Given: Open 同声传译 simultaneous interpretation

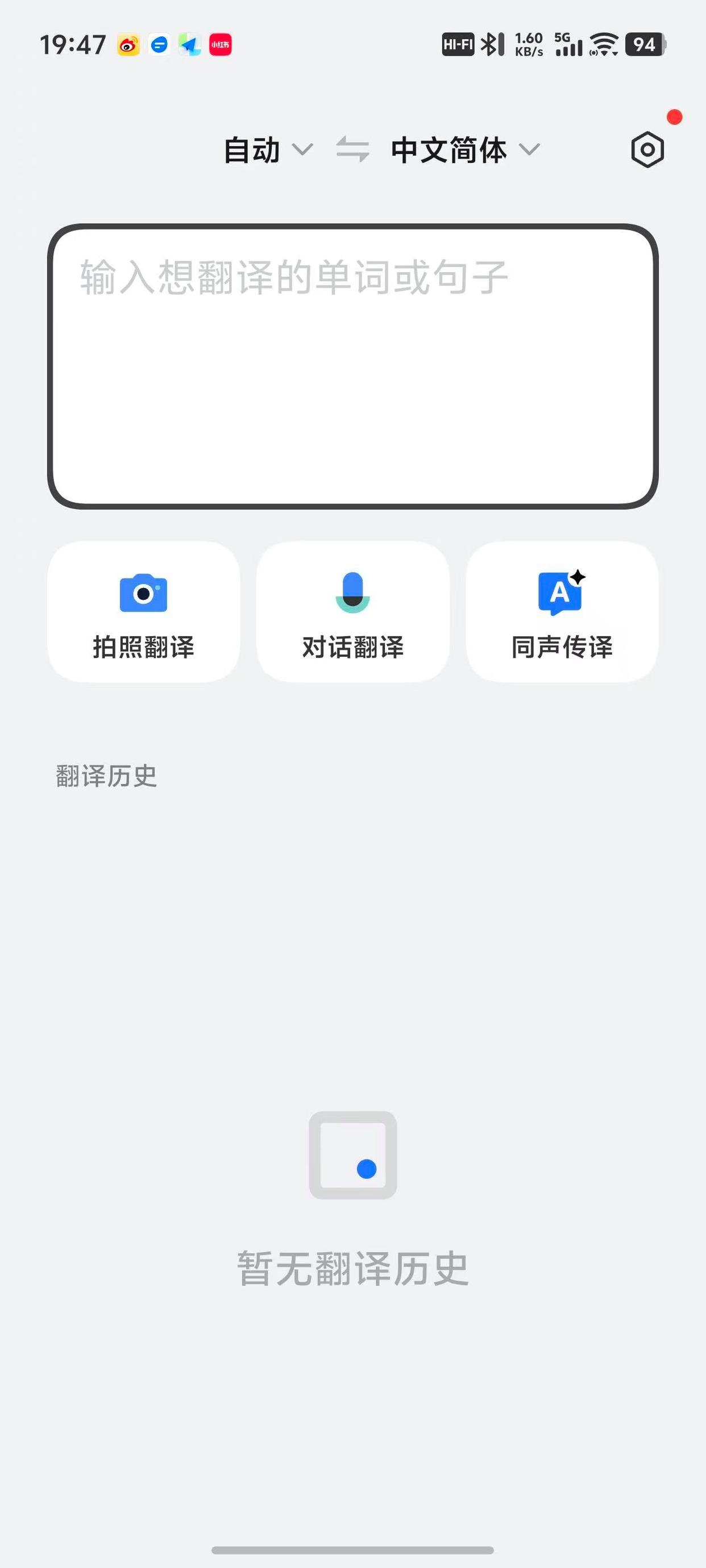Looking at the screenshot, I should coord(562,612).
